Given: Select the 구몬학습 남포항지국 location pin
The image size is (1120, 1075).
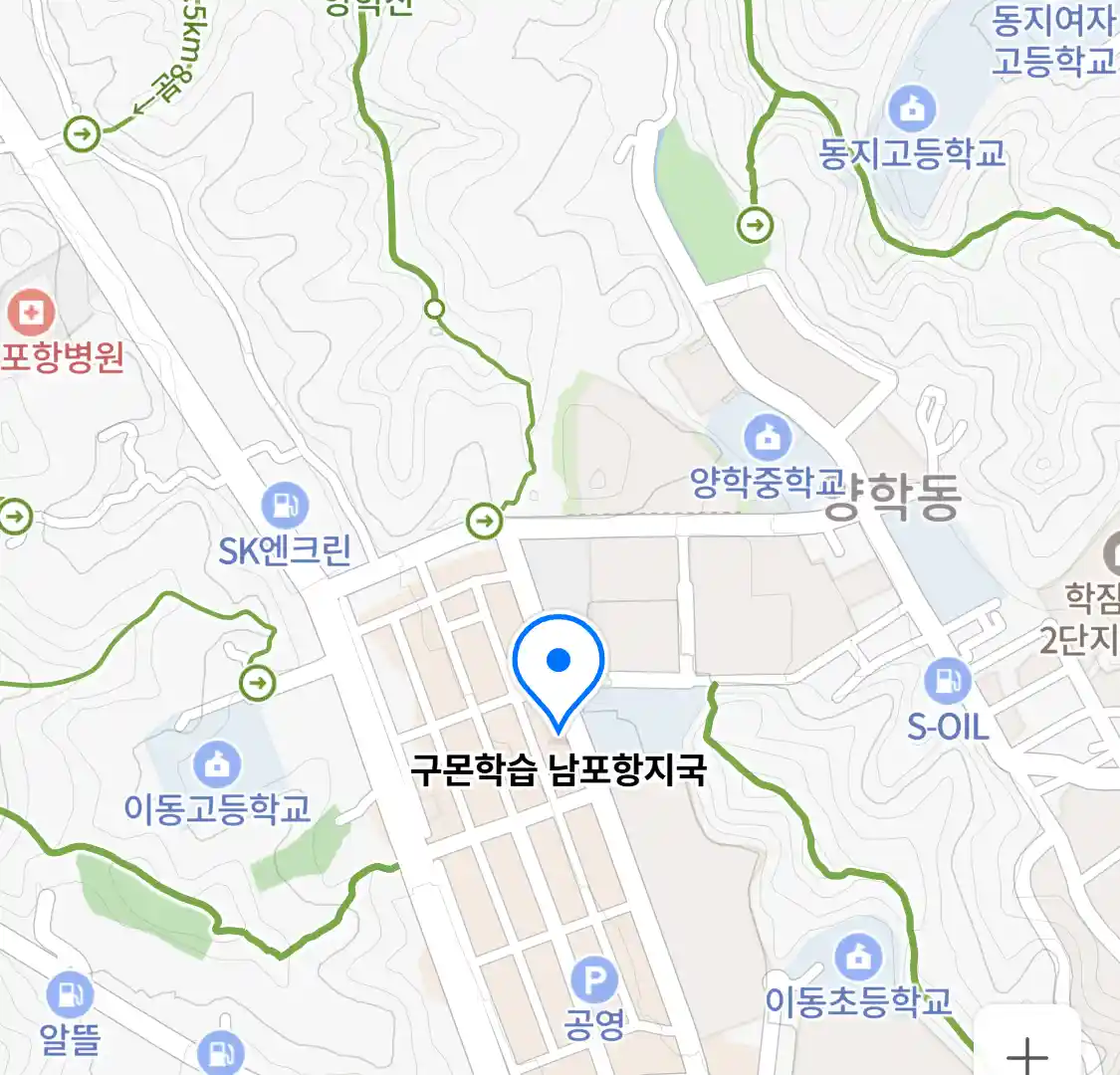Looking at the screenshot, I should [x=559, y=661].
